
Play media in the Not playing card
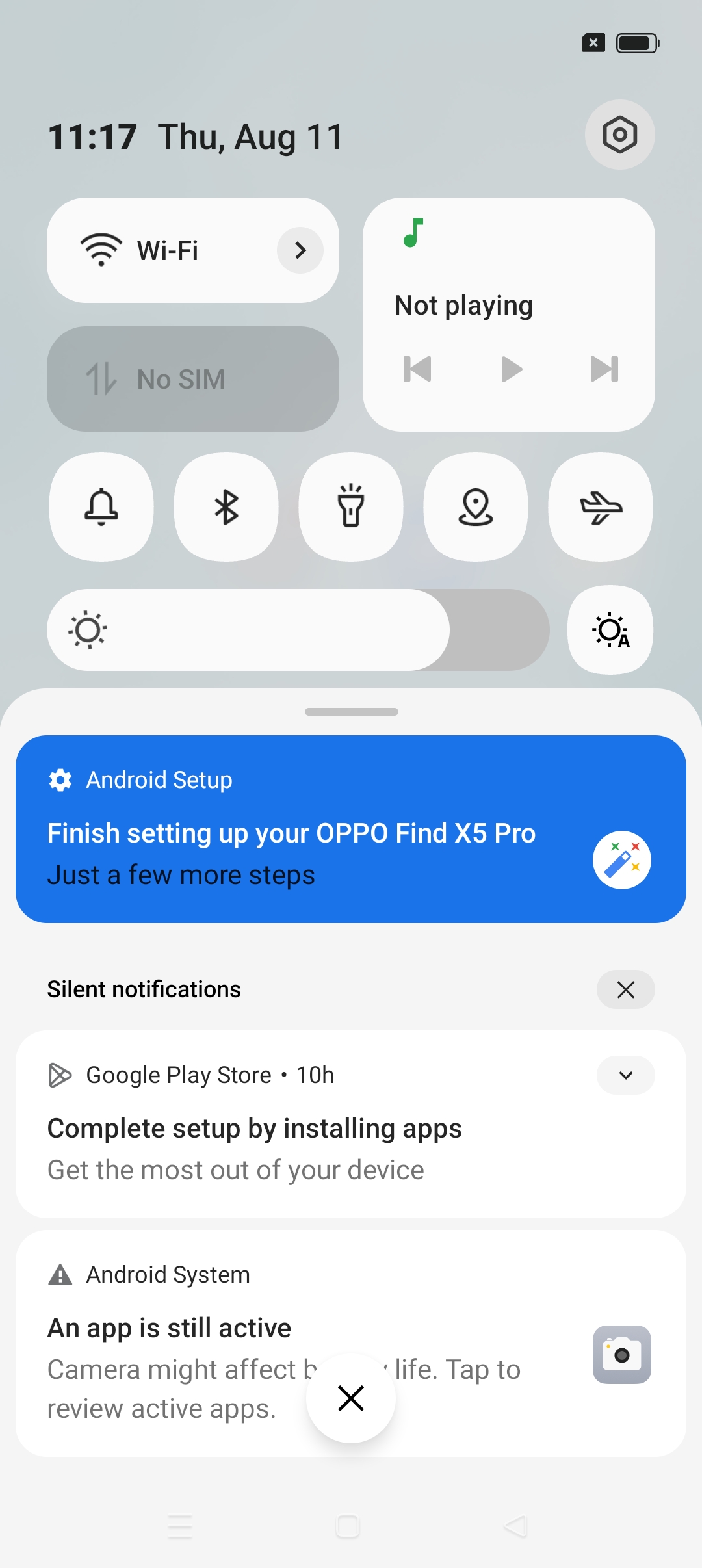click(x=512, y=369)
